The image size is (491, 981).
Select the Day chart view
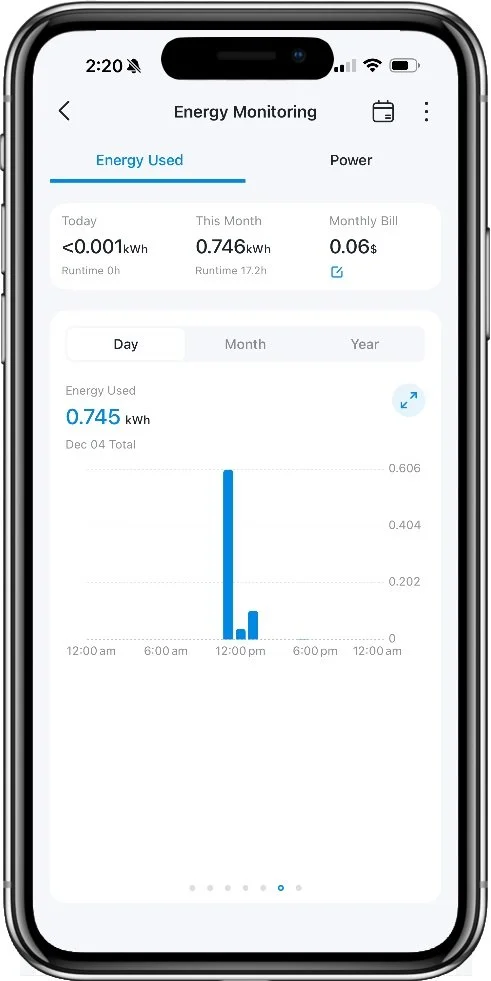click(126, 344)
